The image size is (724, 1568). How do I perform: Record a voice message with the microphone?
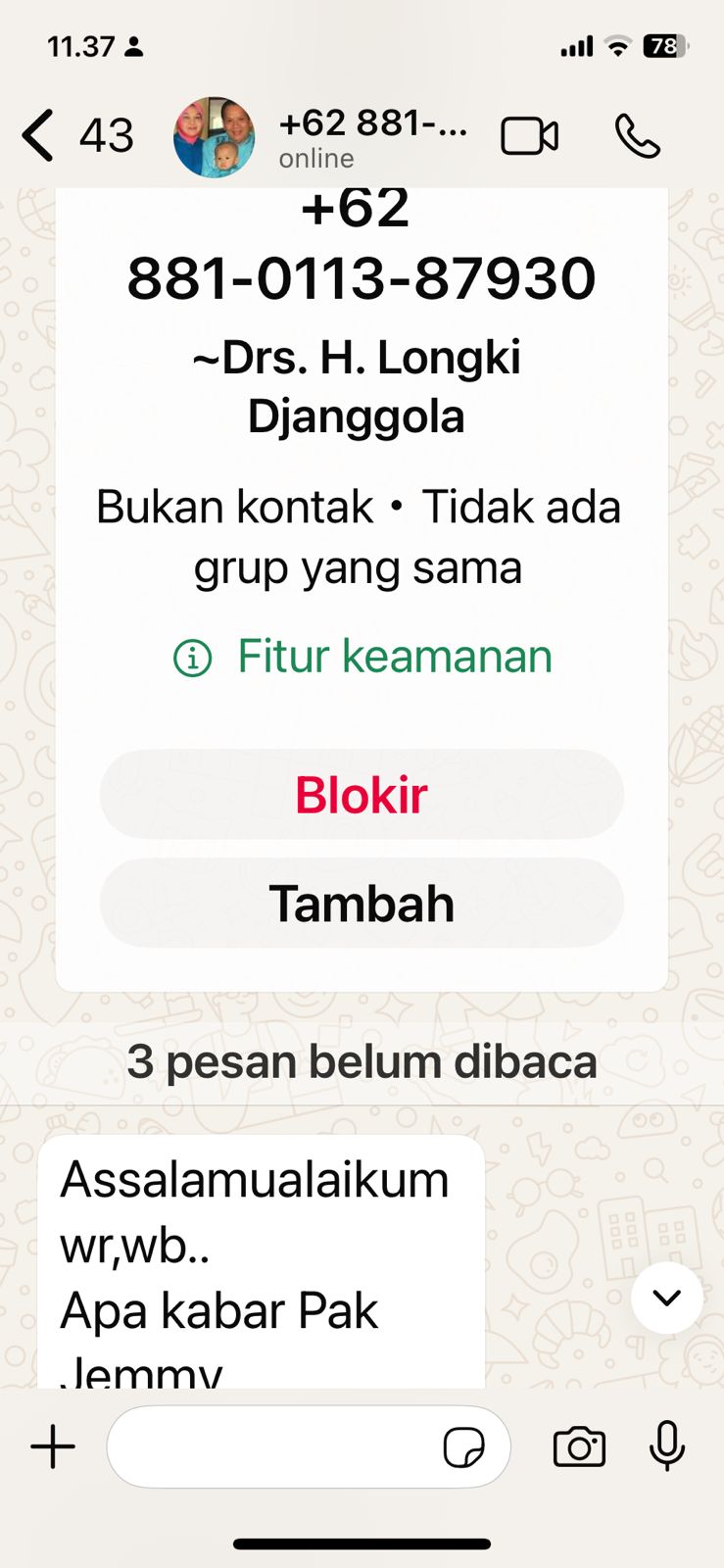coord(667,1446)
